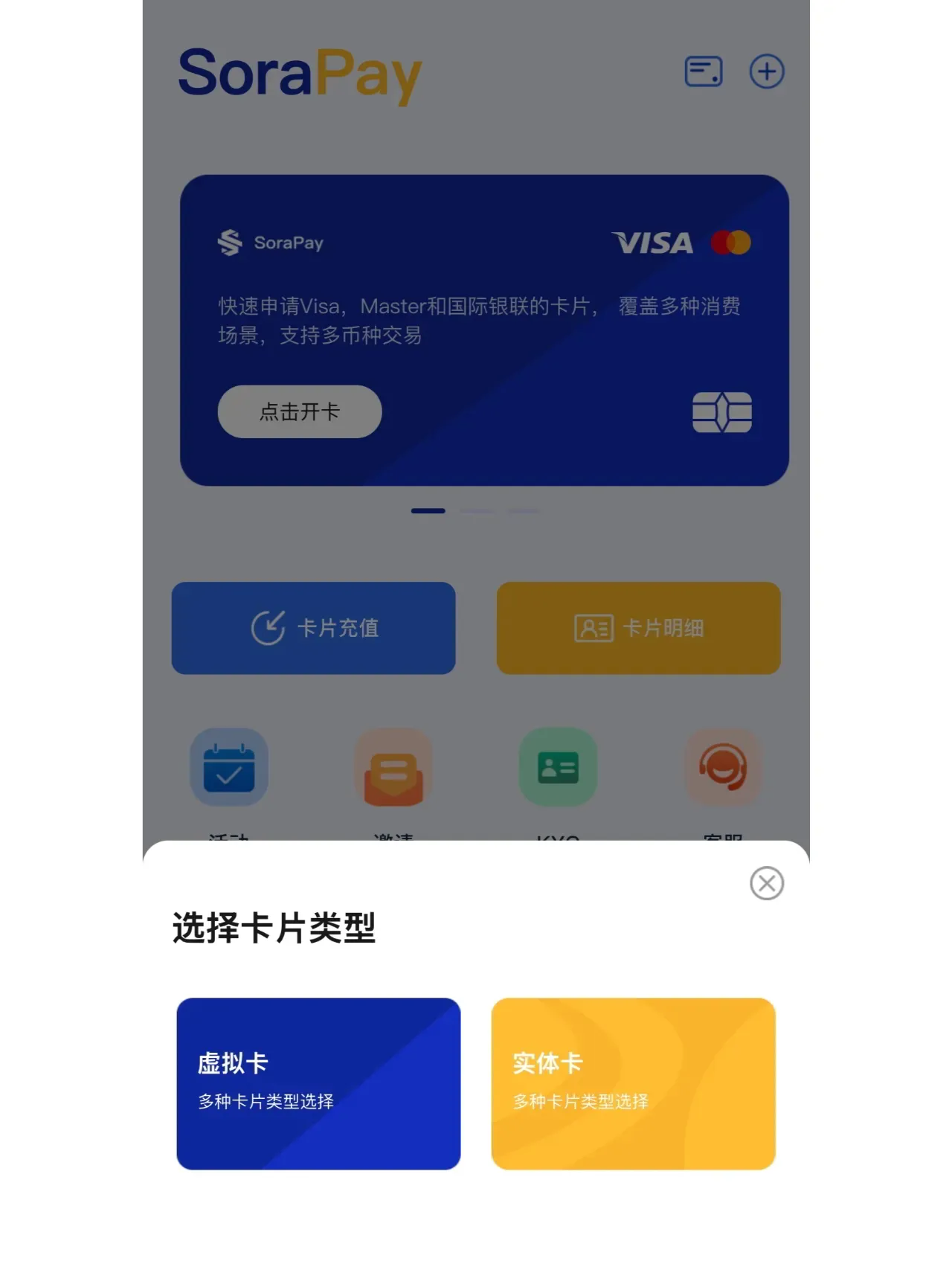Tap the 点击开卡 button to open a card

298,412
